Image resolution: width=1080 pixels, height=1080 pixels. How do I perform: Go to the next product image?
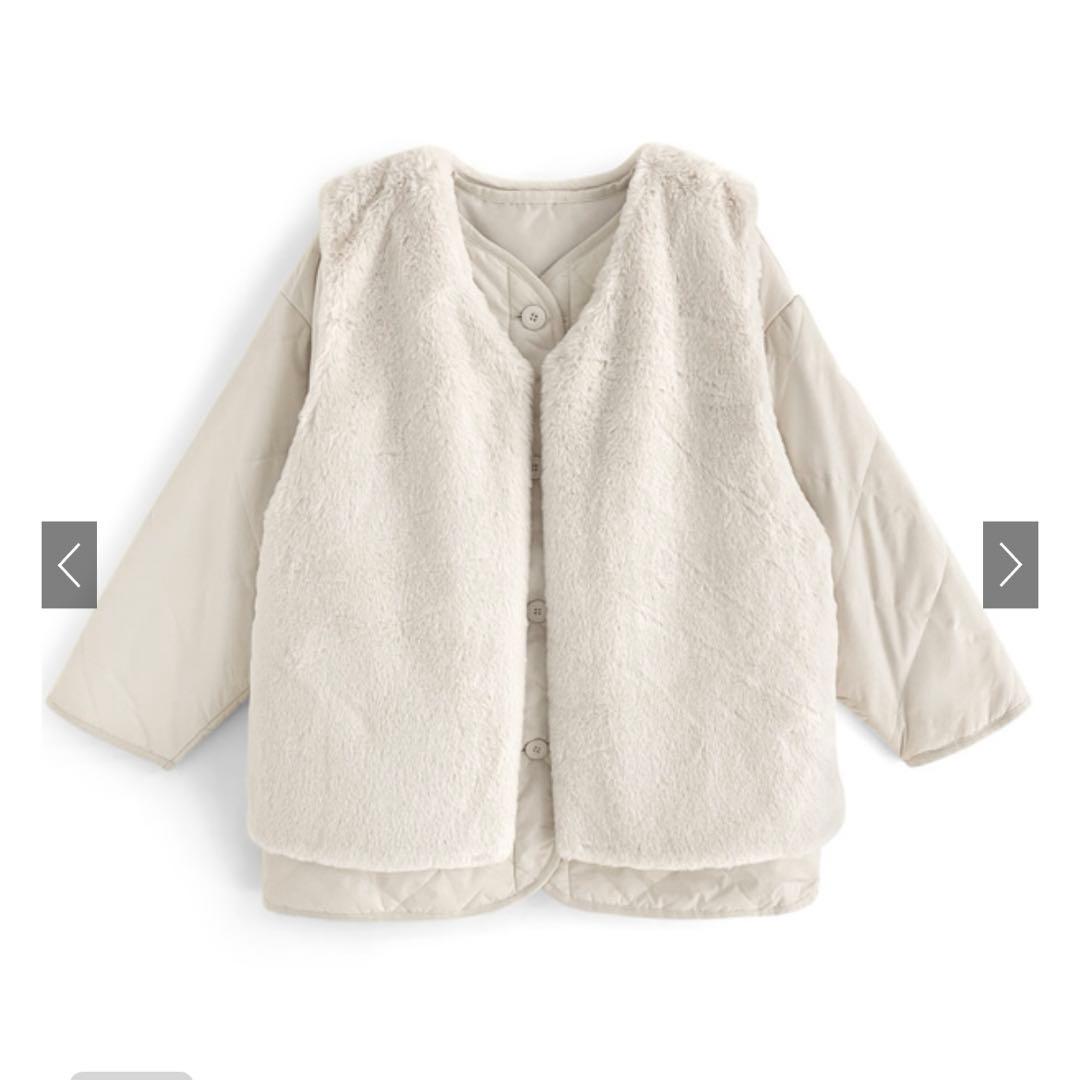1010,565
